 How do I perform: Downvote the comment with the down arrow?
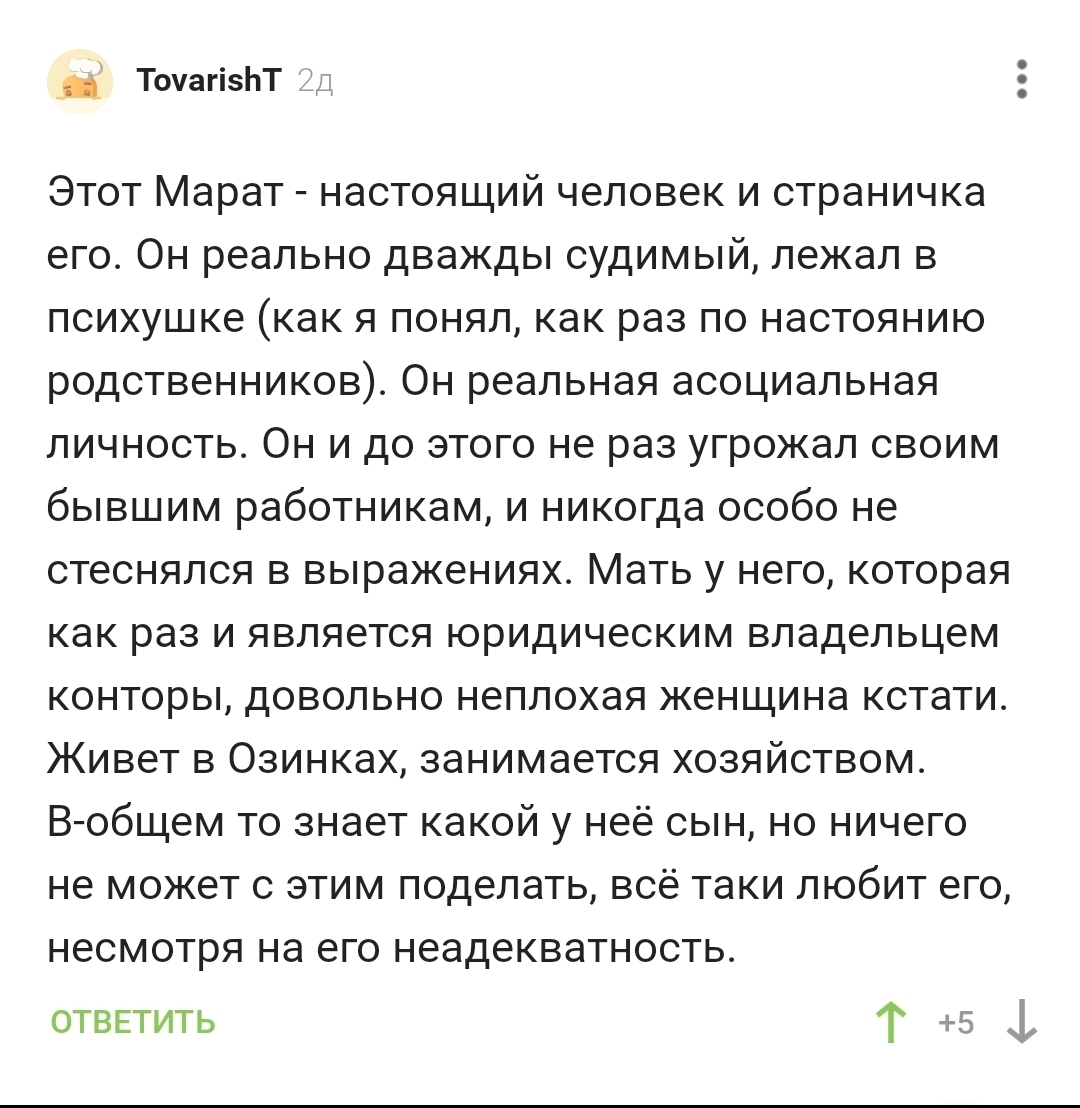1021,1023
